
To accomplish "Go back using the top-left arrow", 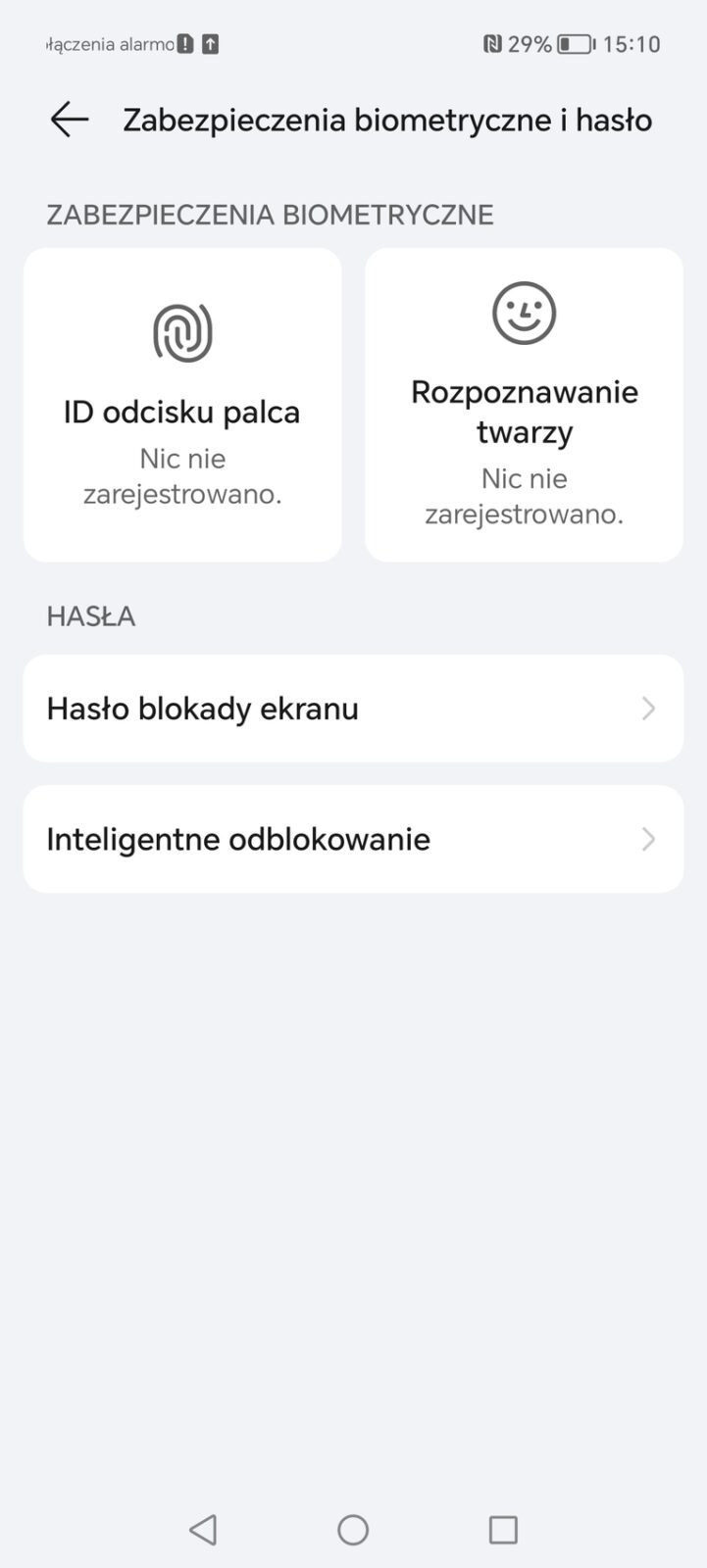I will (x=69, y=120).
